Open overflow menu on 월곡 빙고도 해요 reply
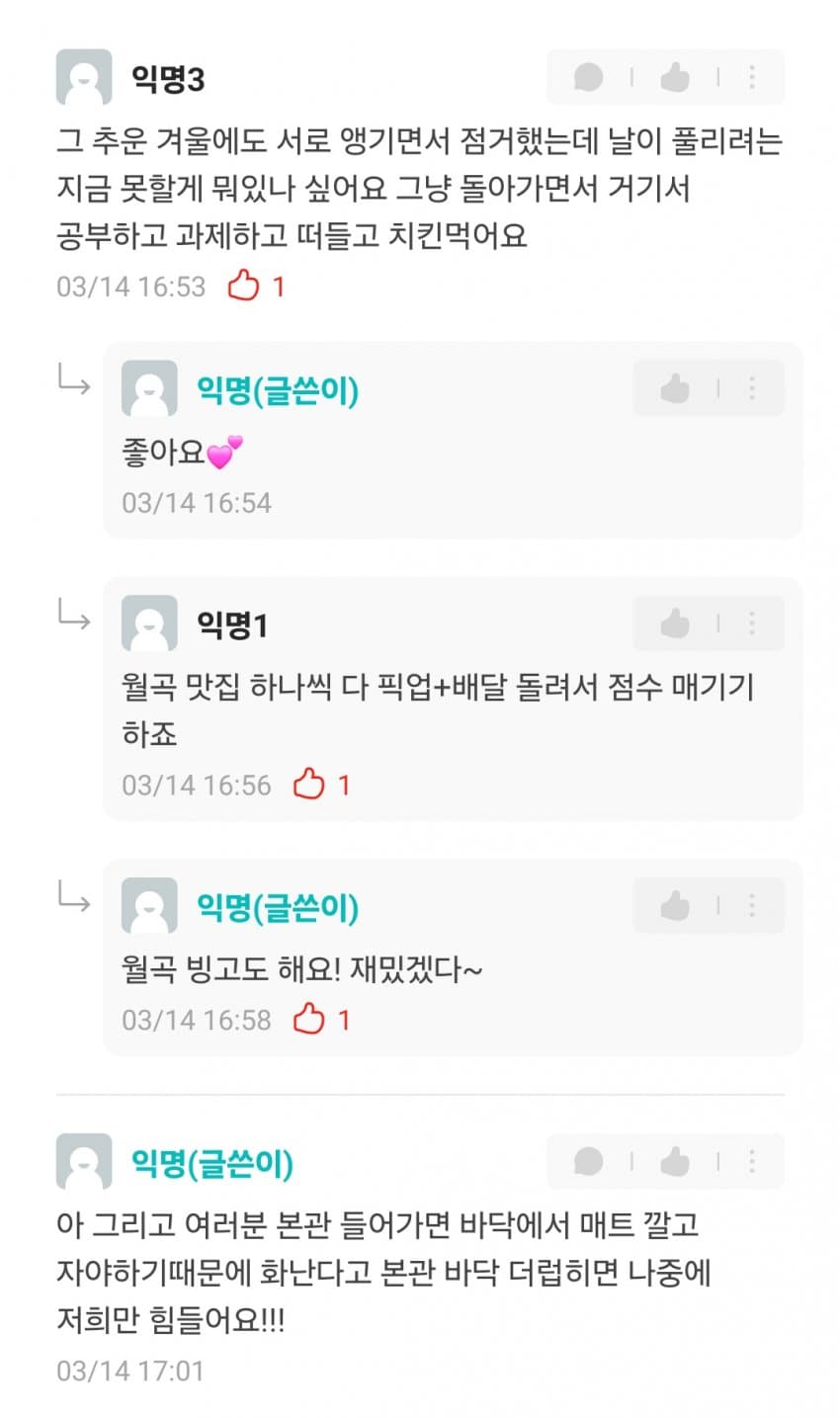 (x=752, y=905)
